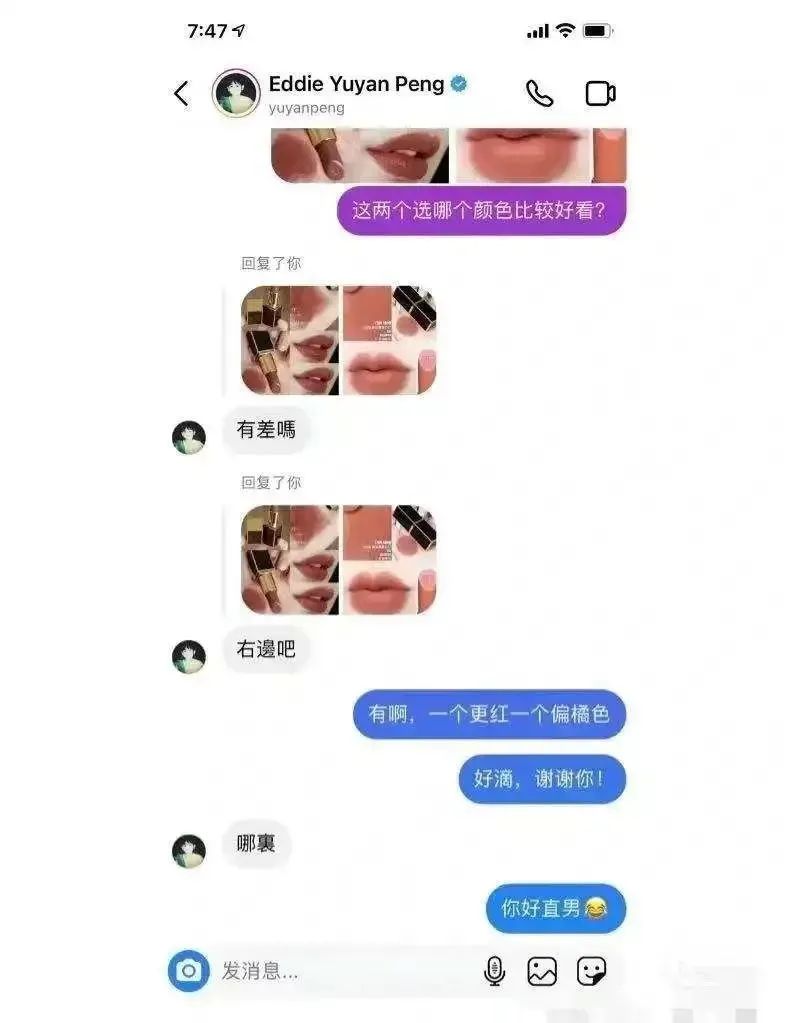Open the lips swatch photo near 右邊吧
Image resolution: width=788 pixels, height=1023 pixels.
pos(337,560)
